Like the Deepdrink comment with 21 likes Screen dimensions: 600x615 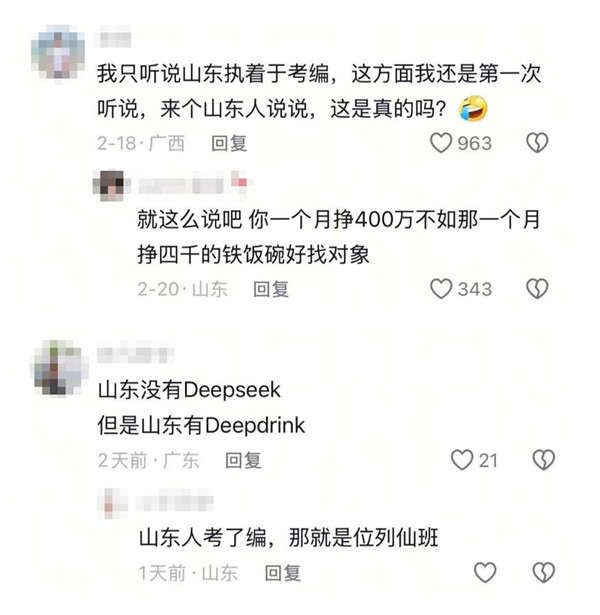462,460
